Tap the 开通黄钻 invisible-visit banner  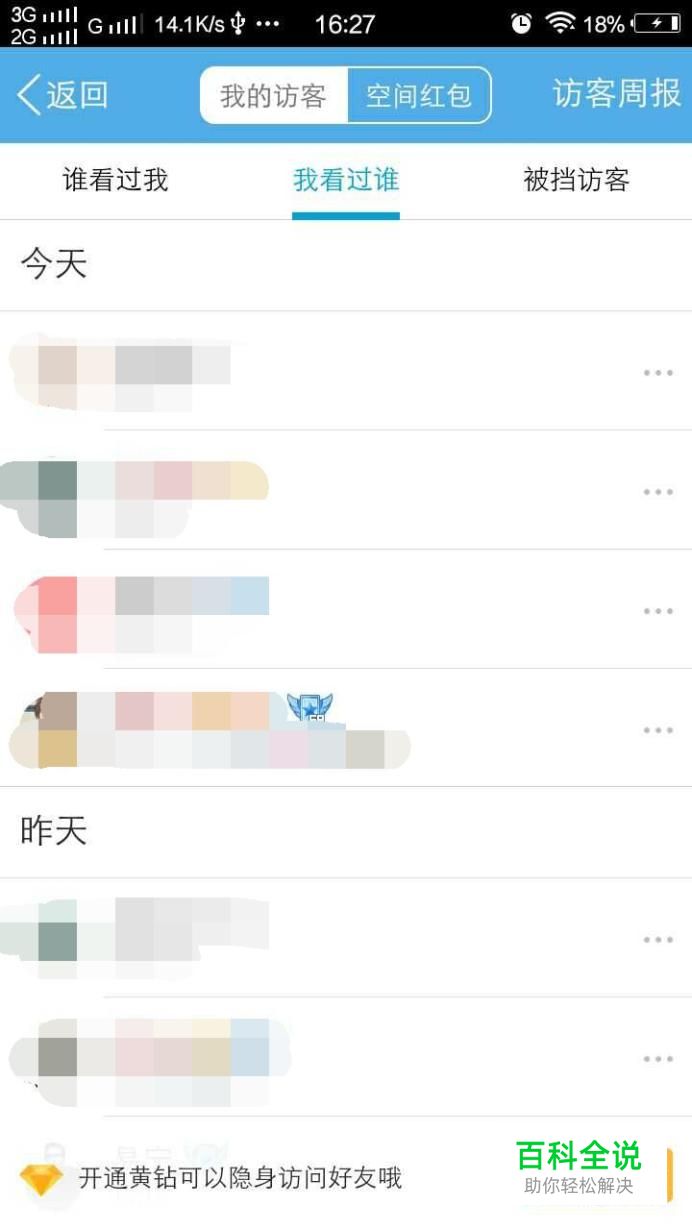click(240, 1178)
